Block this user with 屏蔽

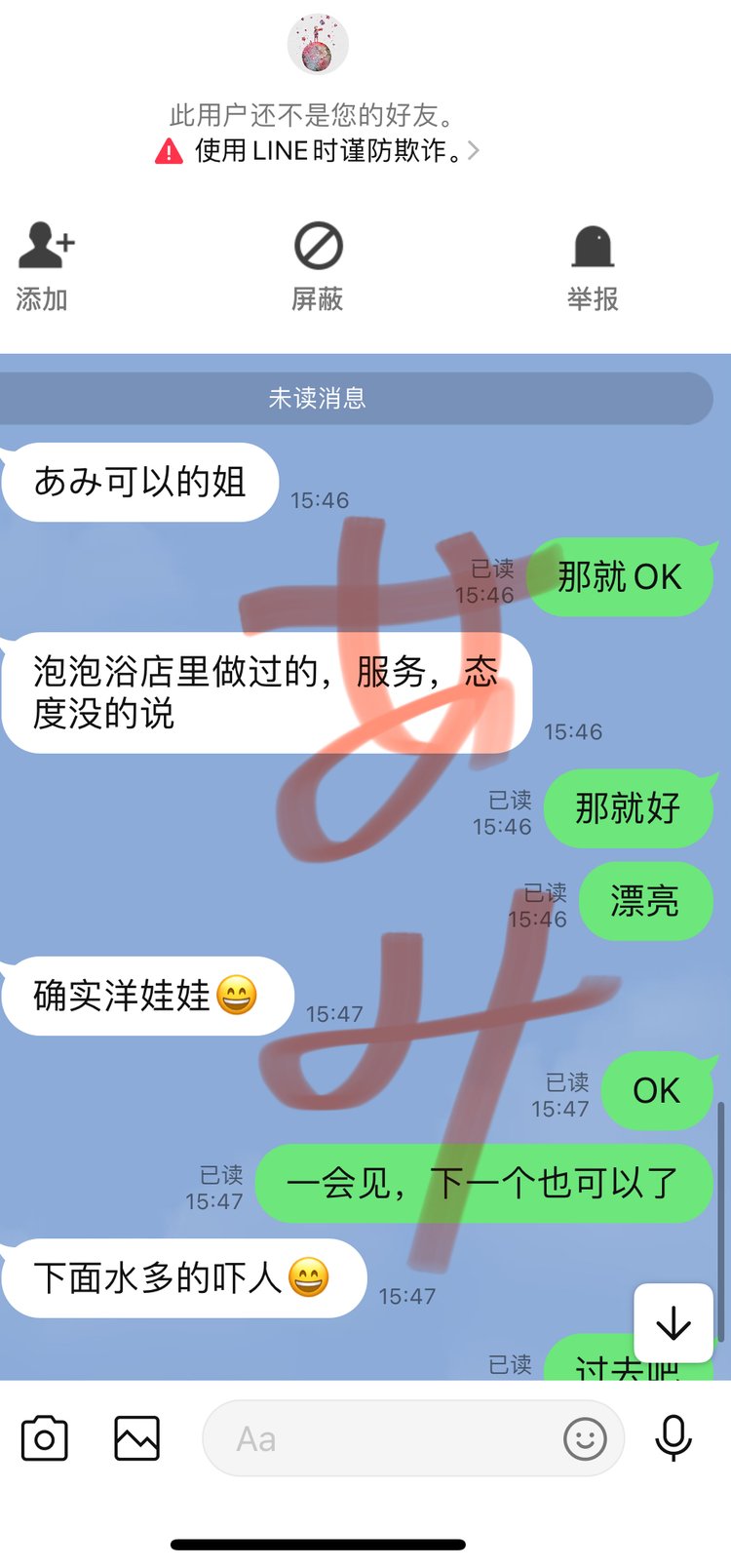point(318,265)
